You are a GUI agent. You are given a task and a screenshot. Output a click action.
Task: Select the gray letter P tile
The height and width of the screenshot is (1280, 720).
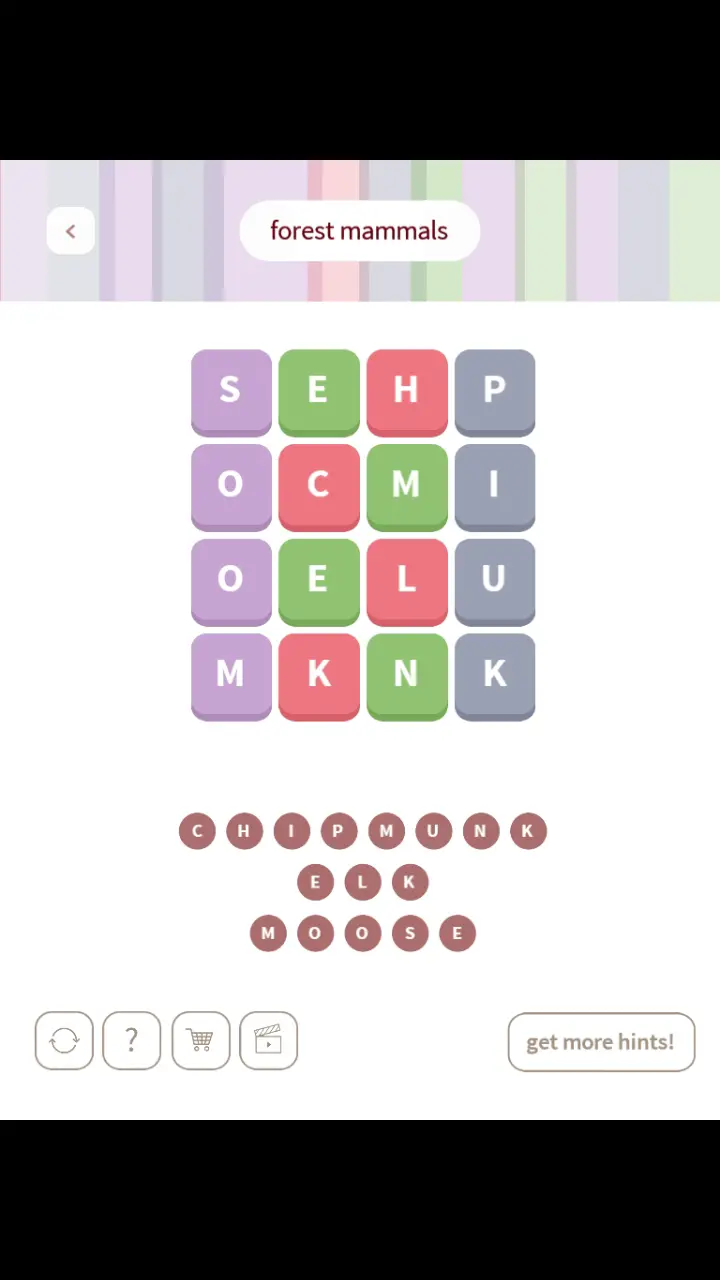(x=495, y=392)
